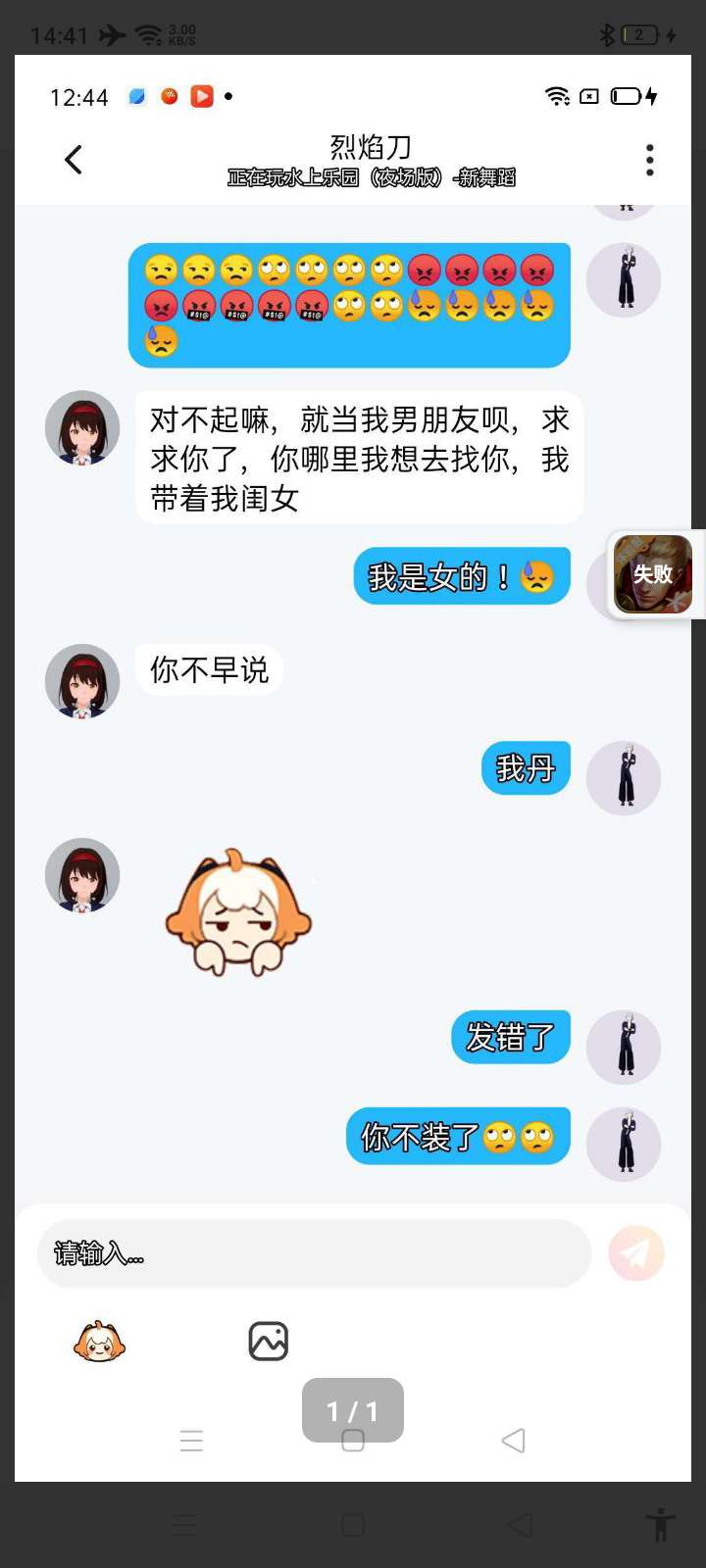Image resolution: width=706 pixels, height=1568 pixels.
Task: Go back using the dark navigation bar
Action: click(520, 1525)
